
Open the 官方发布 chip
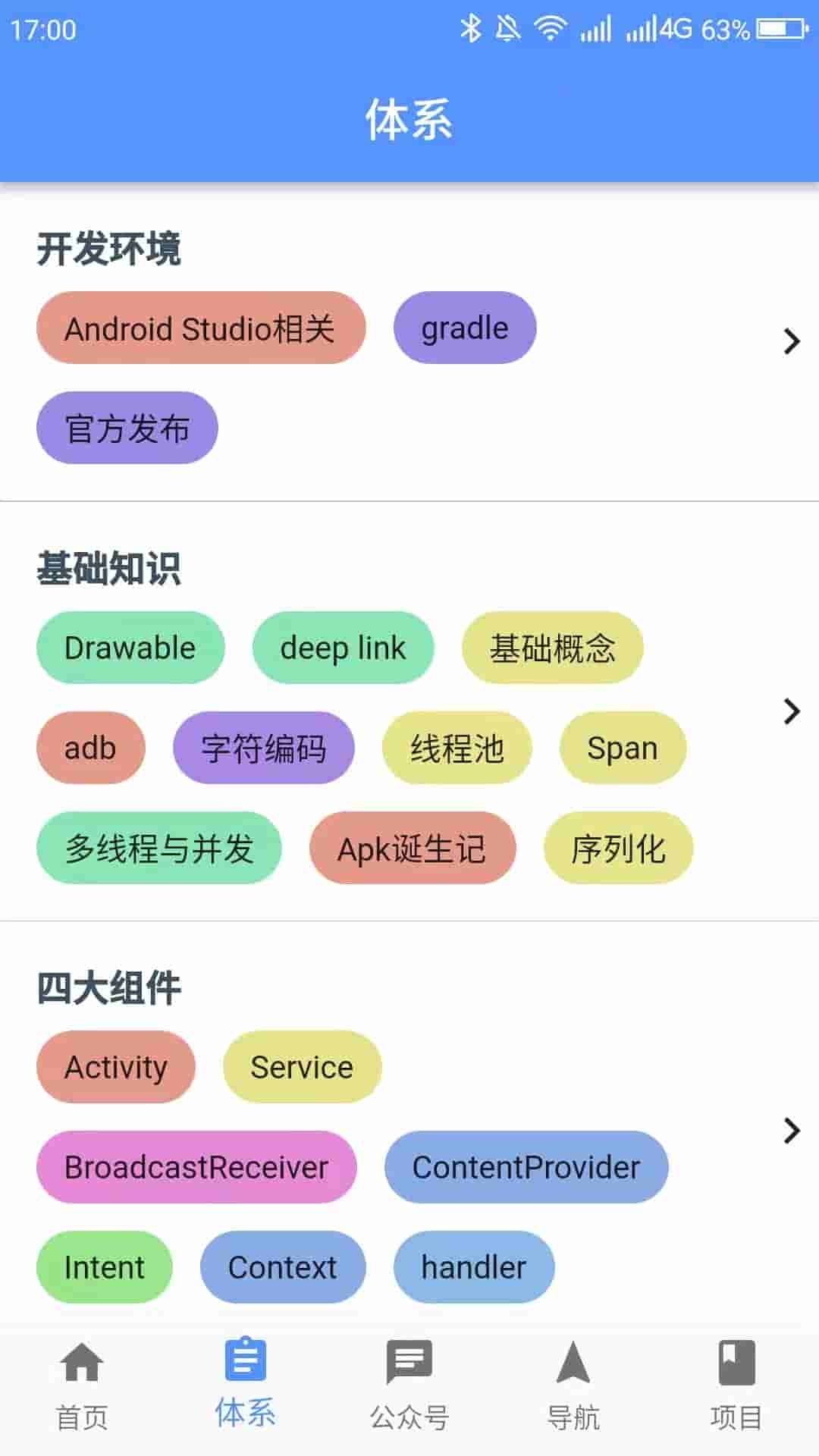pyautogui.click(x=127, y=428)
